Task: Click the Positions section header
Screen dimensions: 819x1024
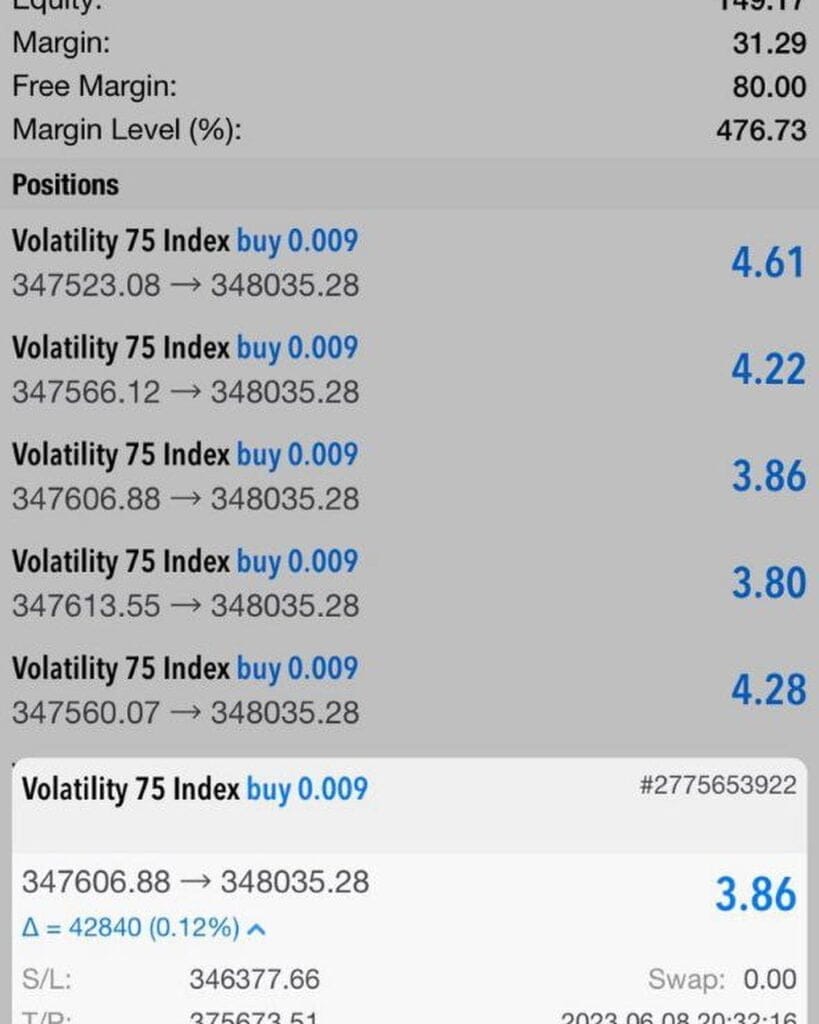Action: click(x=65, y=184)
